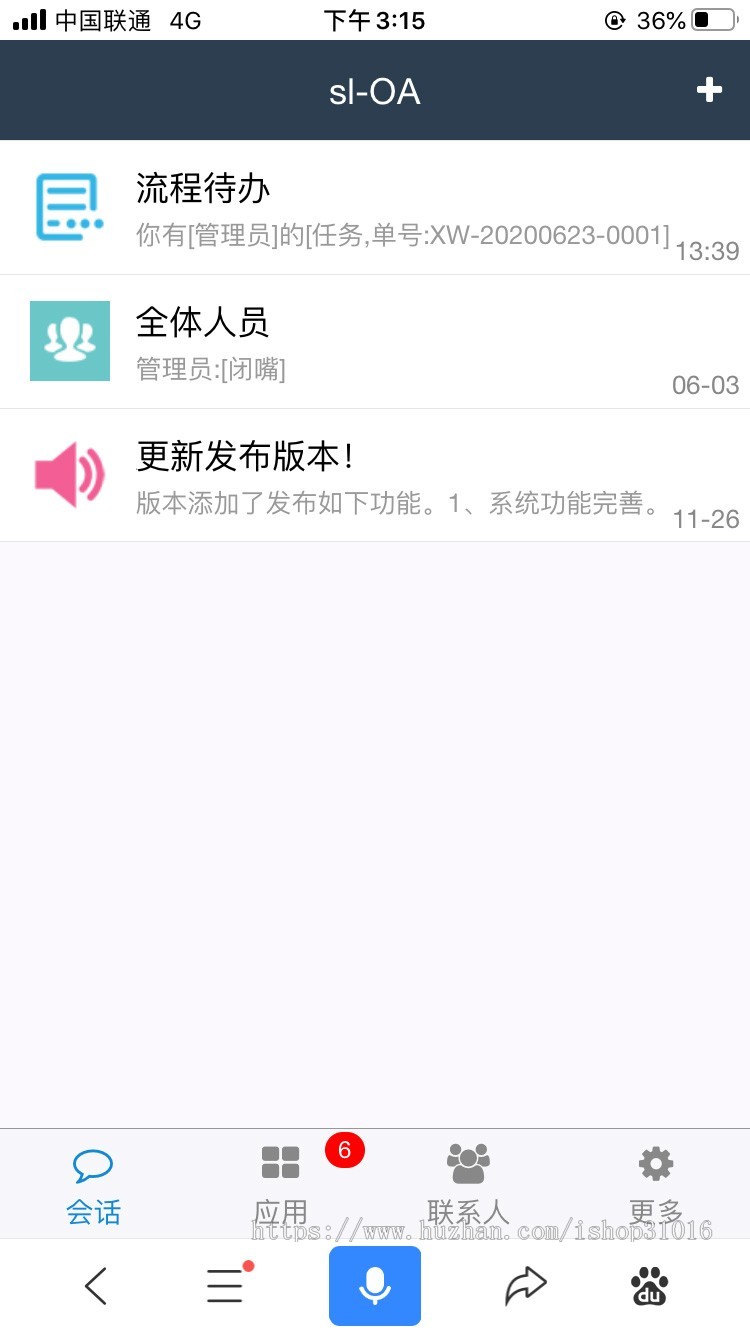Viewport: 750px width, 1334px height.
Task: Tap the + button in title bar
Action: [709, 89]
